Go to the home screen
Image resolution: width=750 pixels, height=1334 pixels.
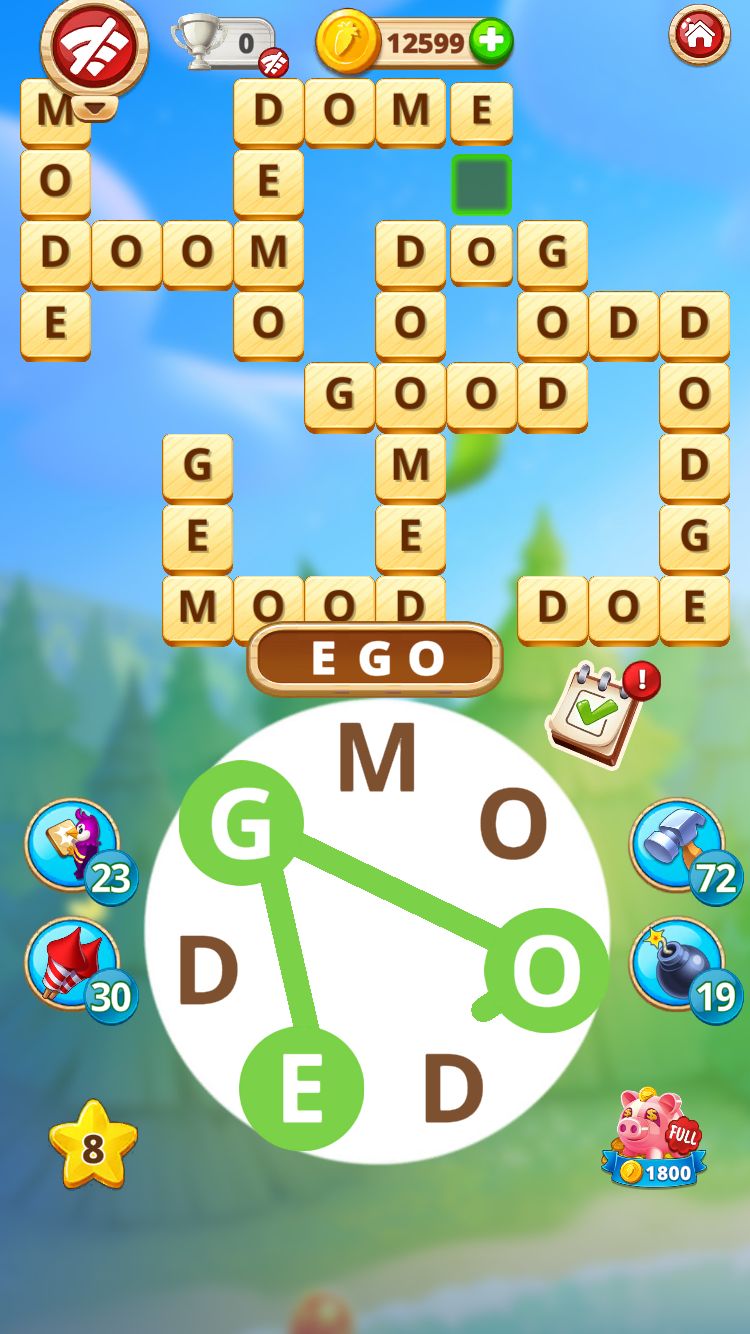click(x=699, y=36)
